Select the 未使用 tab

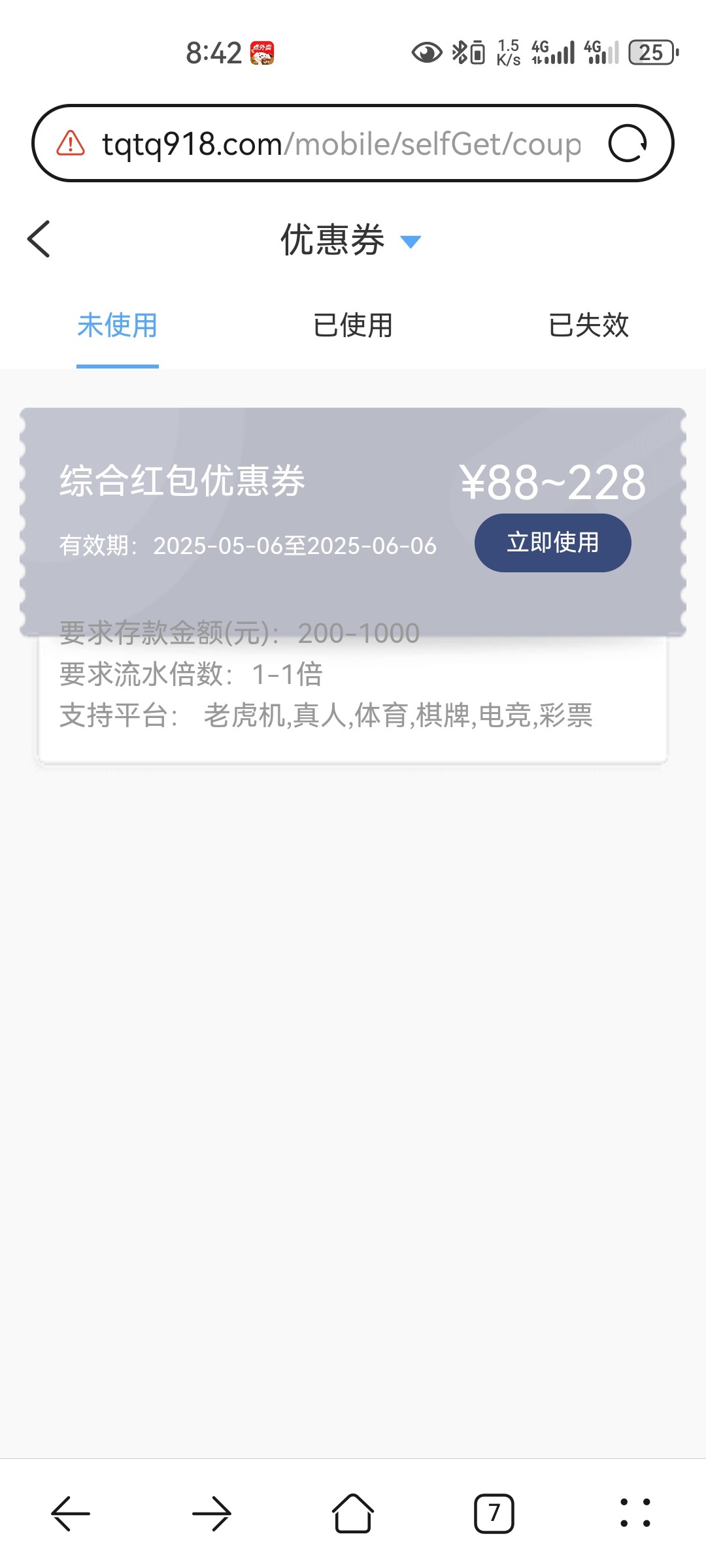coord(118,325)
